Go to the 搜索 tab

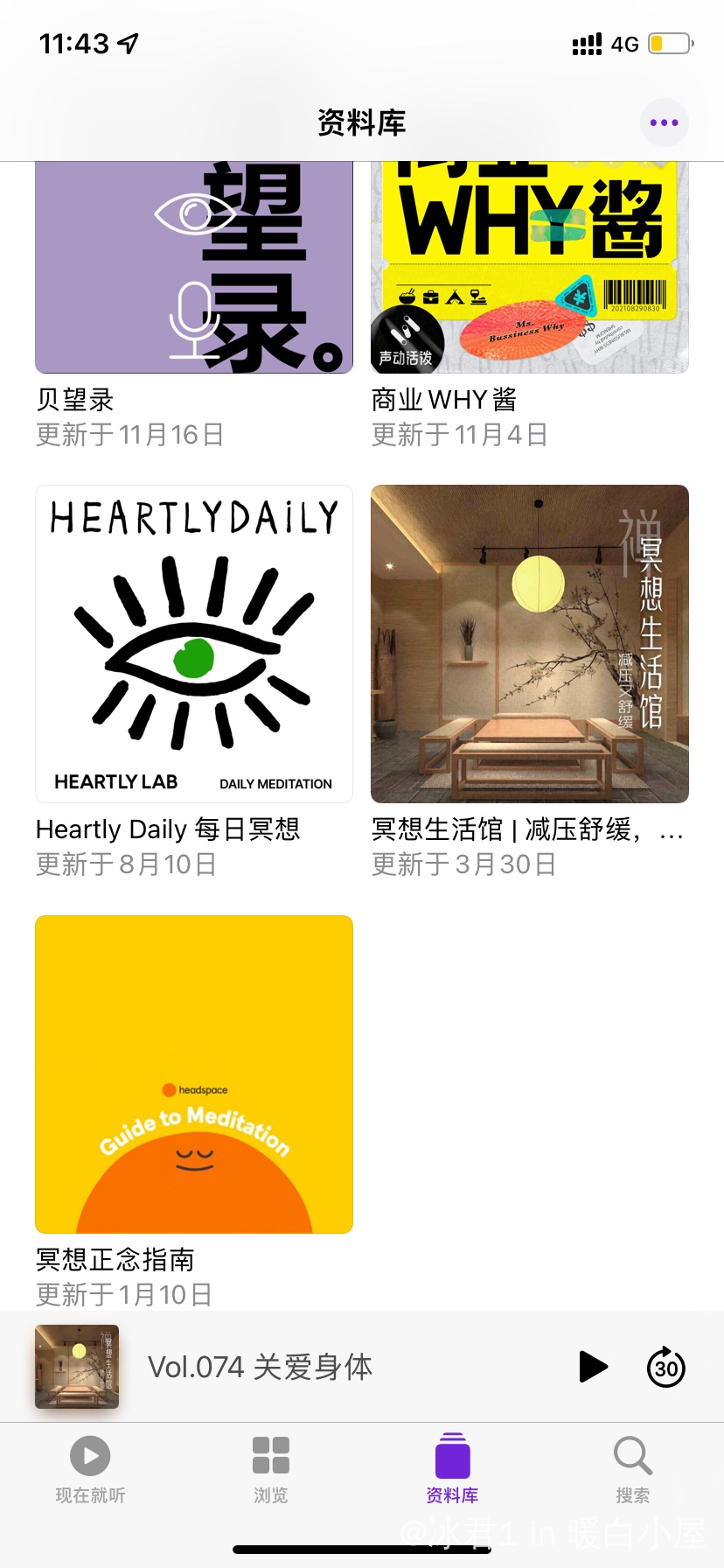[x=633, y=1470]
